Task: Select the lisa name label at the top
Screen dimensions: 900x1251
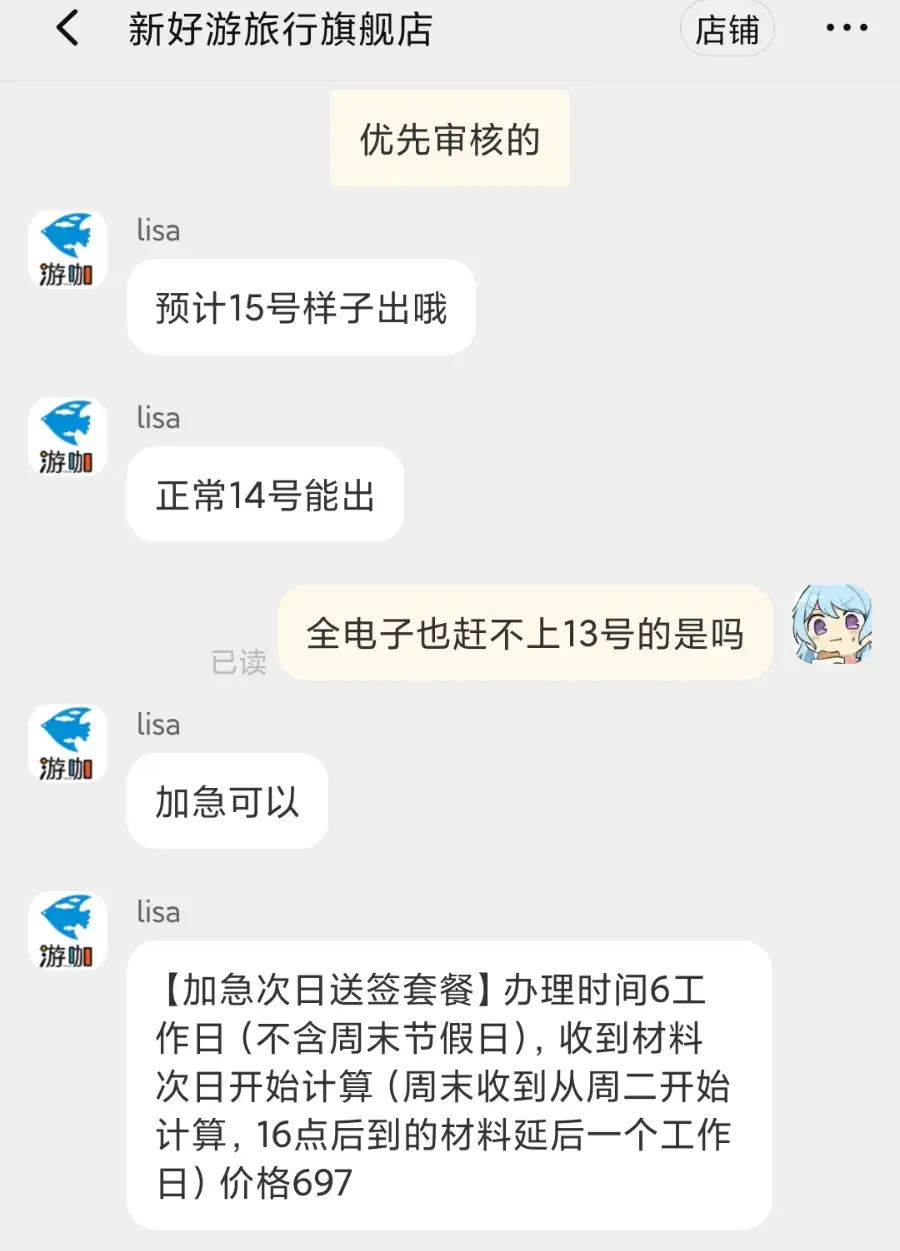Action: (157, 230)
